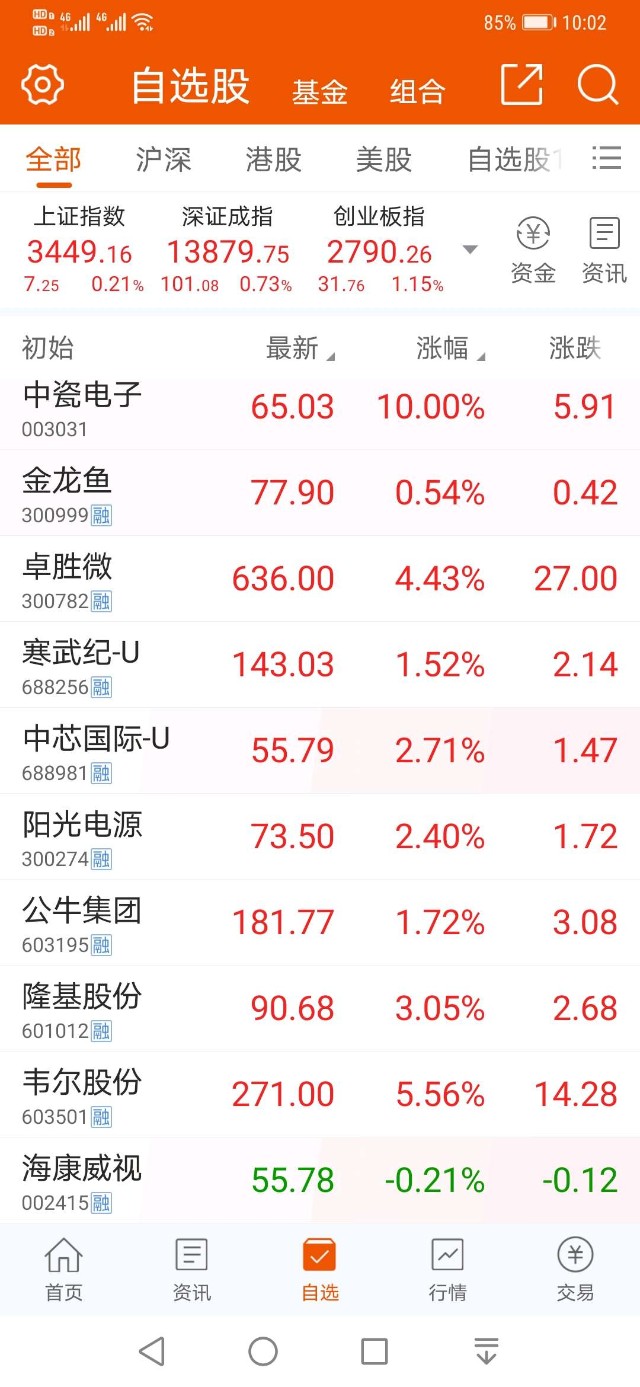View 中芯国际-U stock details
640x1387 pixels.
pyautogui.click(x=320, y=751)
